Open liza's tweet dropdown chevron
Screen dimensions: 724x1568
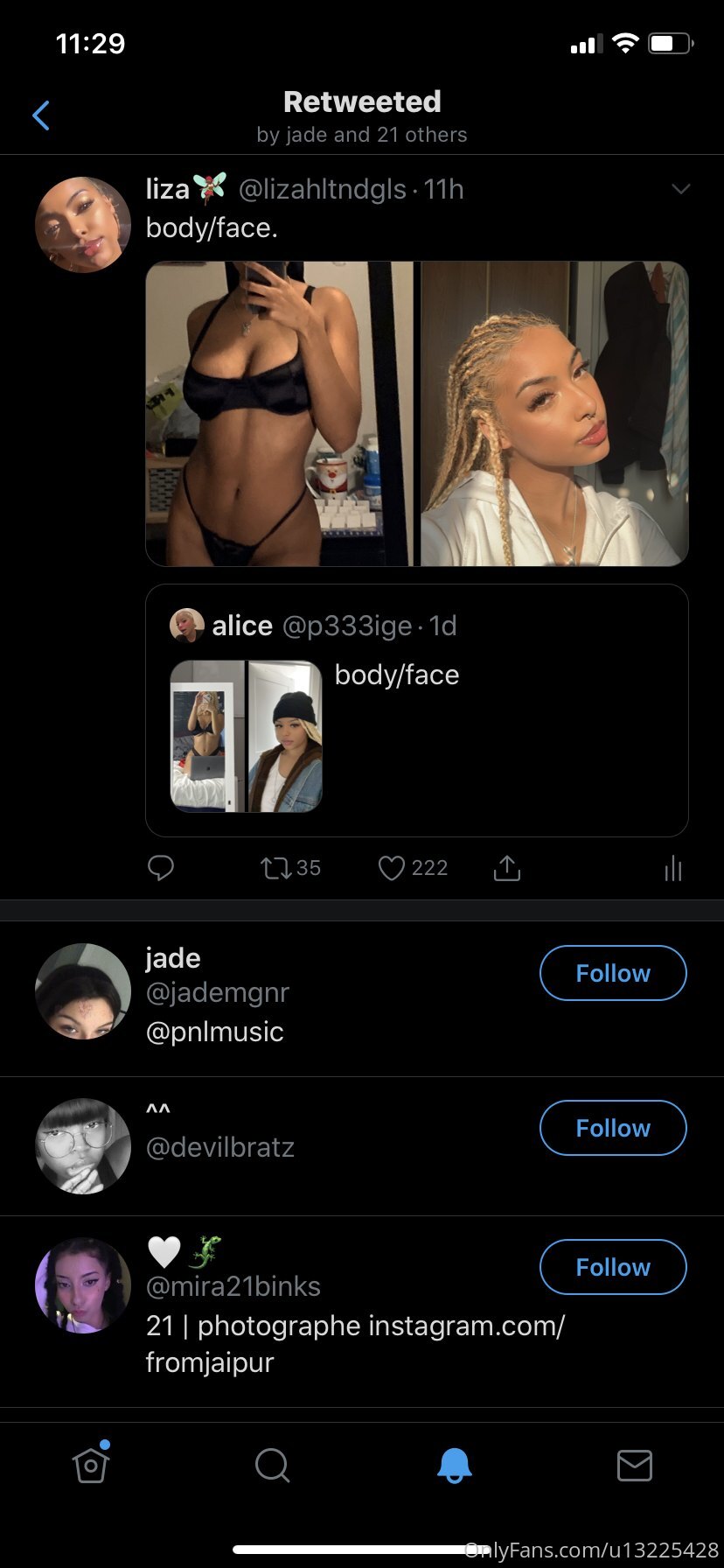pyautogui.click(x=680, y=189)
